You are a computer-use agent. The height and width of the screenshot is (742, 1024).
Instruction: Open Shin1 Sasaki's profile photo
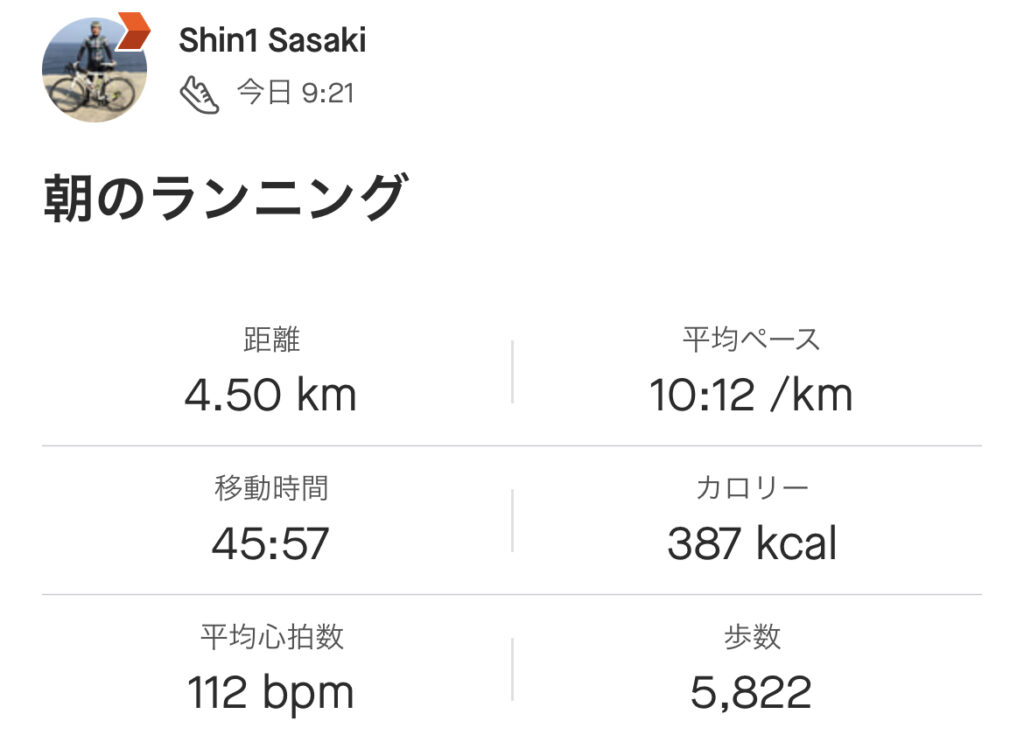[x=94, y=69]
